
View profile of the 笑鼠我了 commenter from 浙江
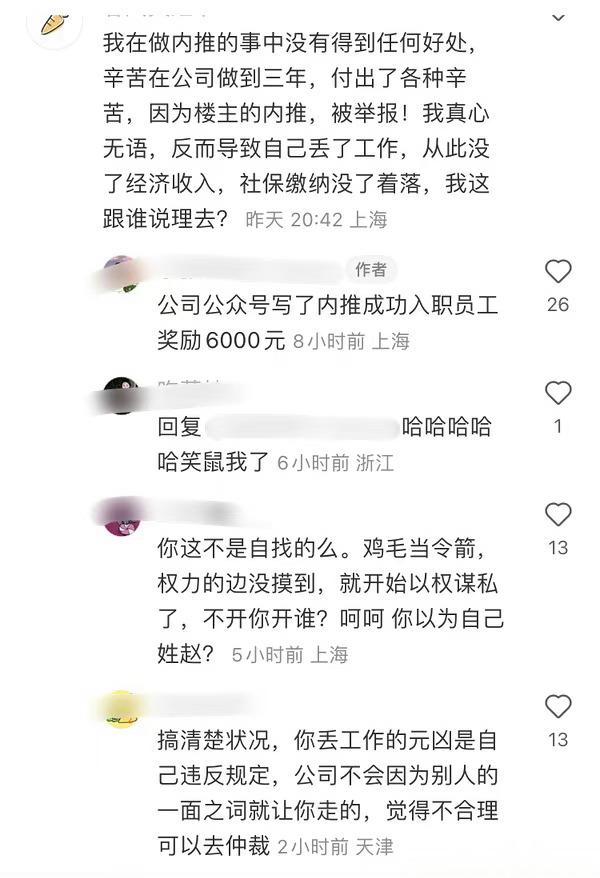coord(121,395)
